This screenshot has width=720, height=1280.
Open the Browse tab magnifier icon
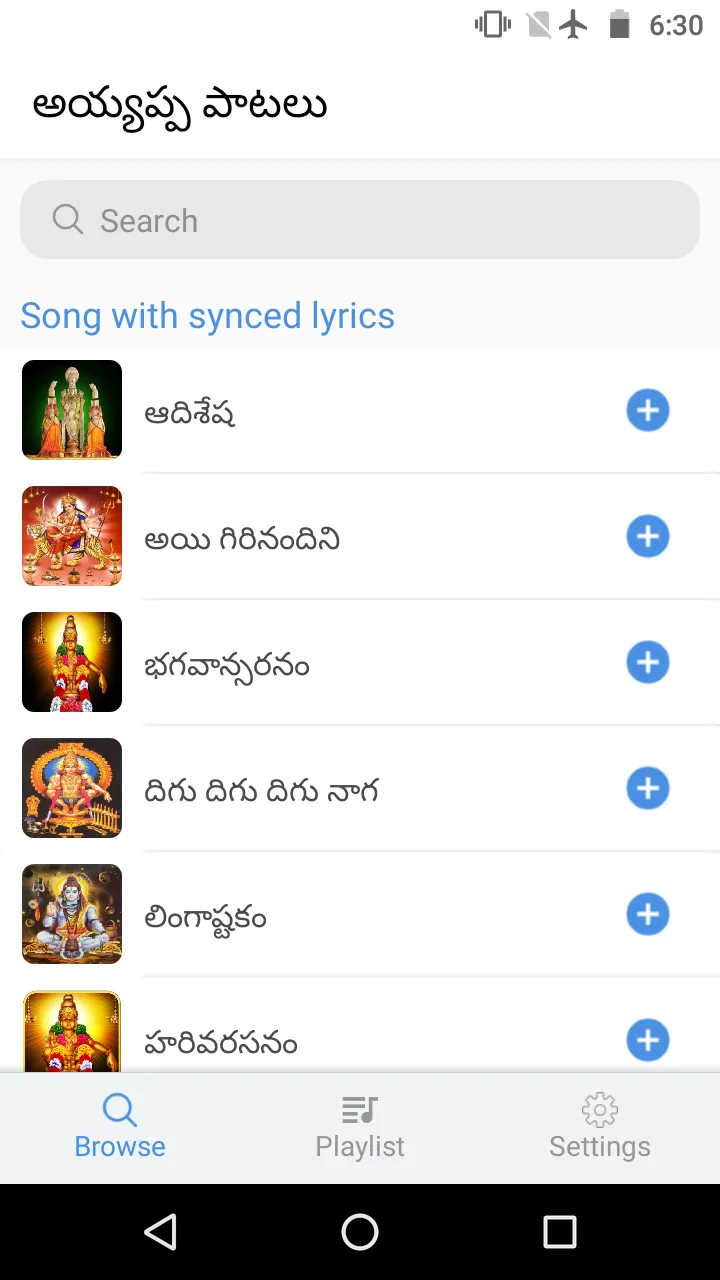tap(119, 1109)
